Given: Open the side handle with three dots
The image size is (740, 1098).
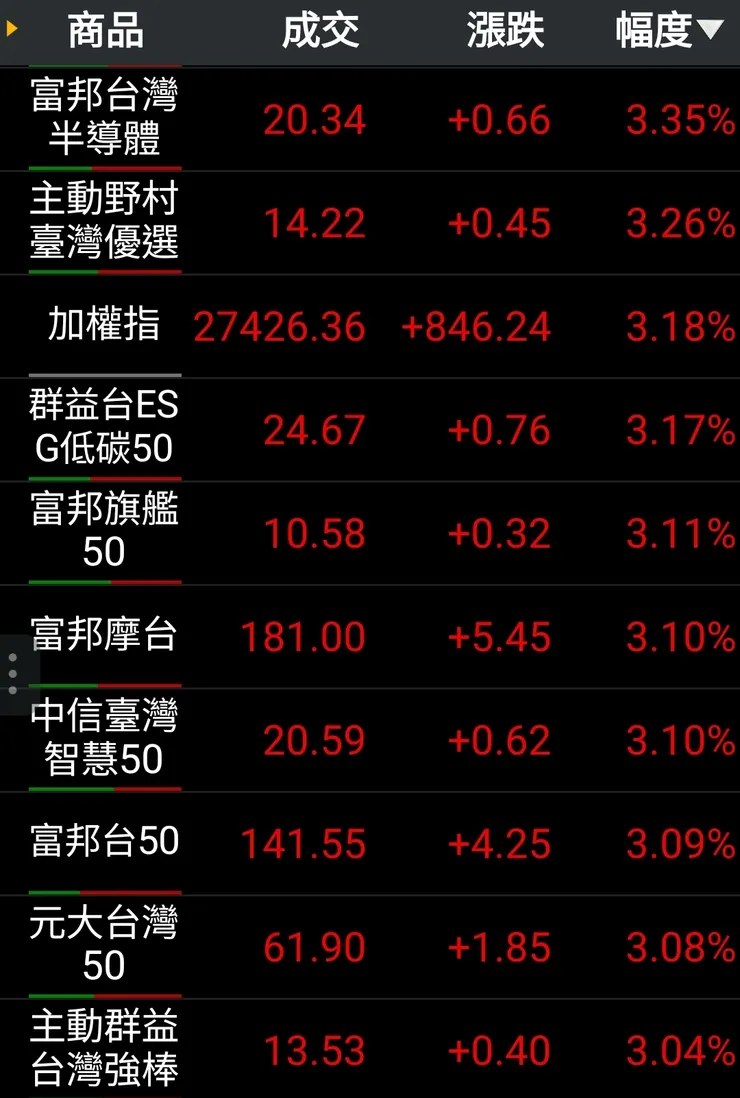Looking at the screenshot, I should tap(13, 674).
